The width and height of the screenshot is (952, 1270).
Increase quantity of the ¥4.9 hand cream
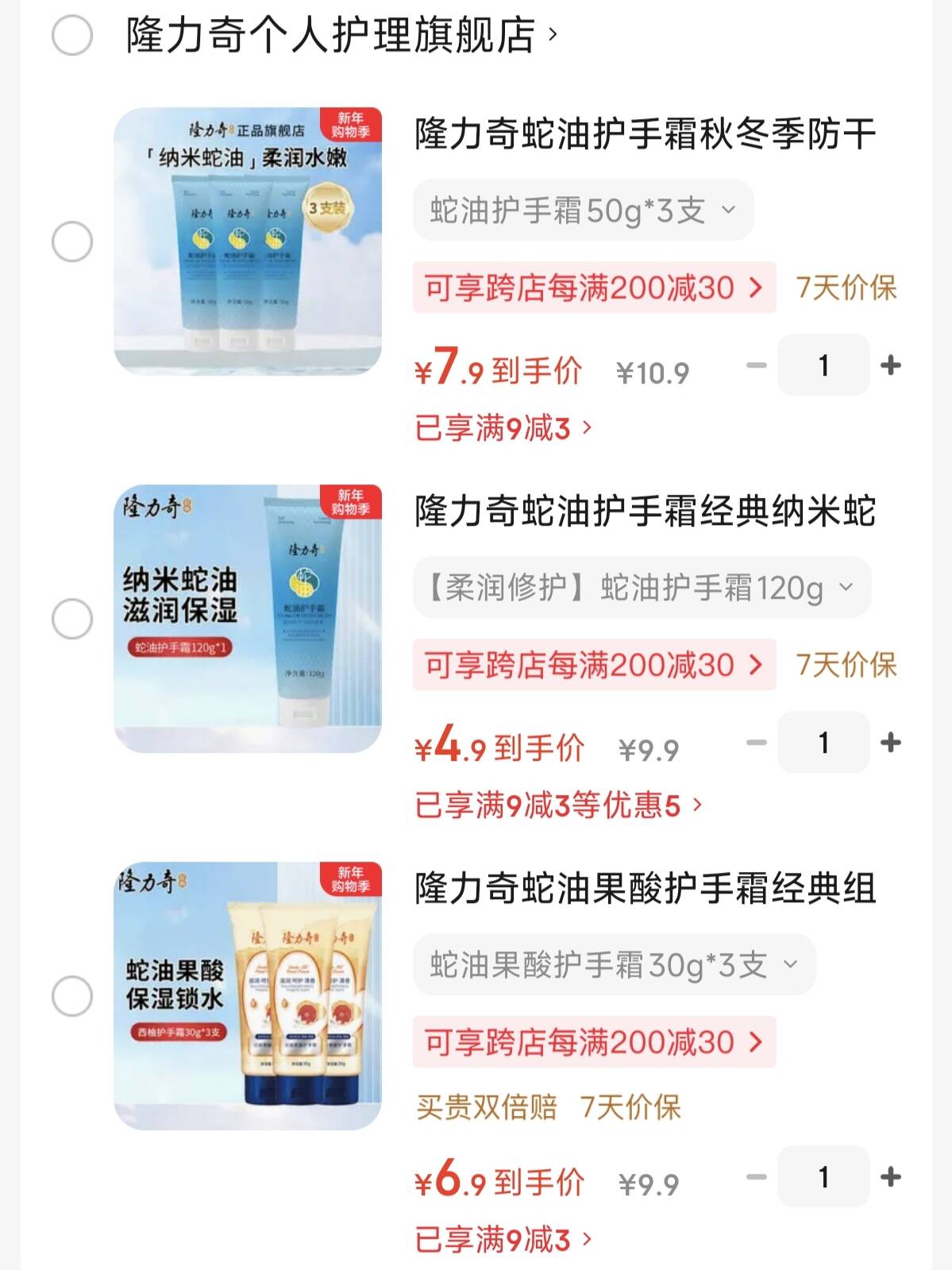pos(891,743)
